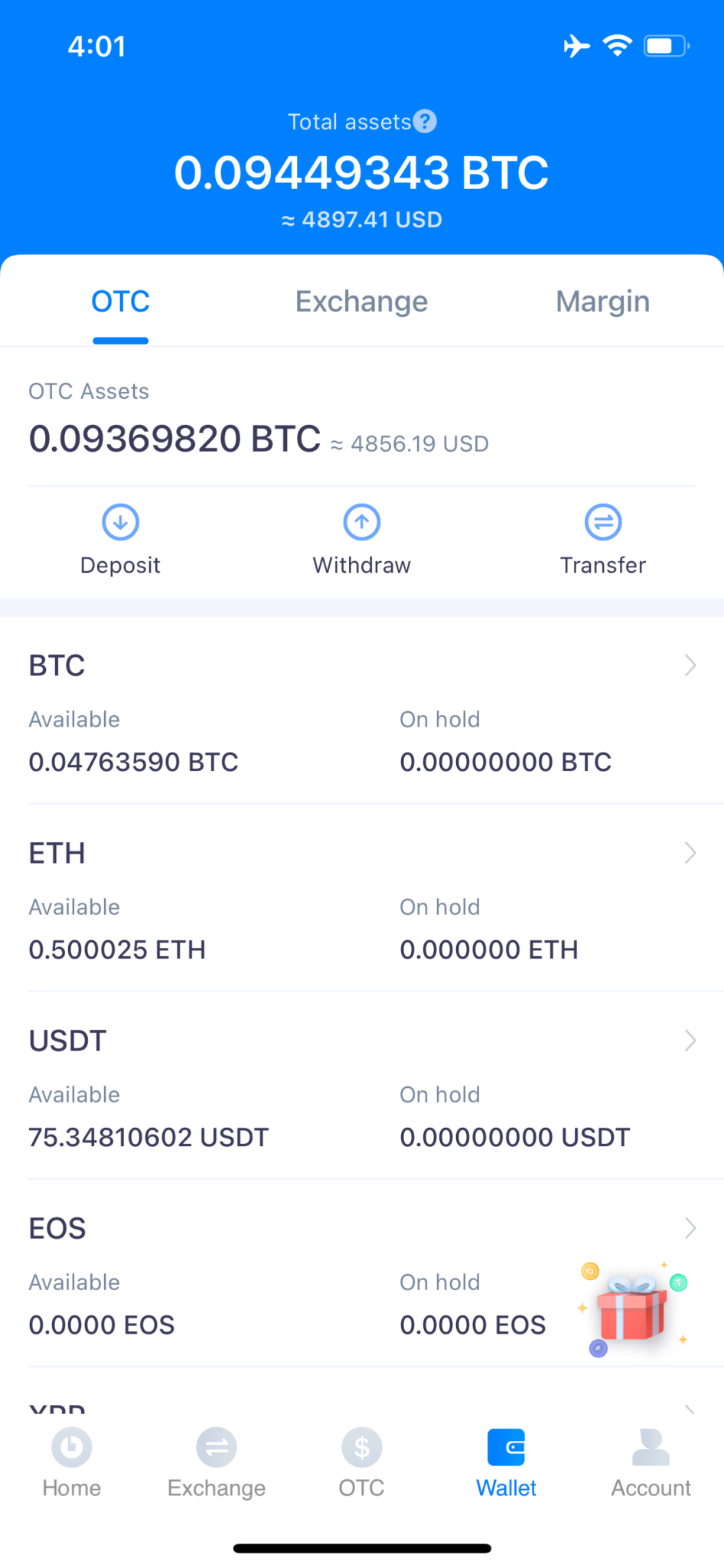This screenshot has height=1568, width=724.
Task: Expand the ETH asset details
Action: tap(690, 853)
